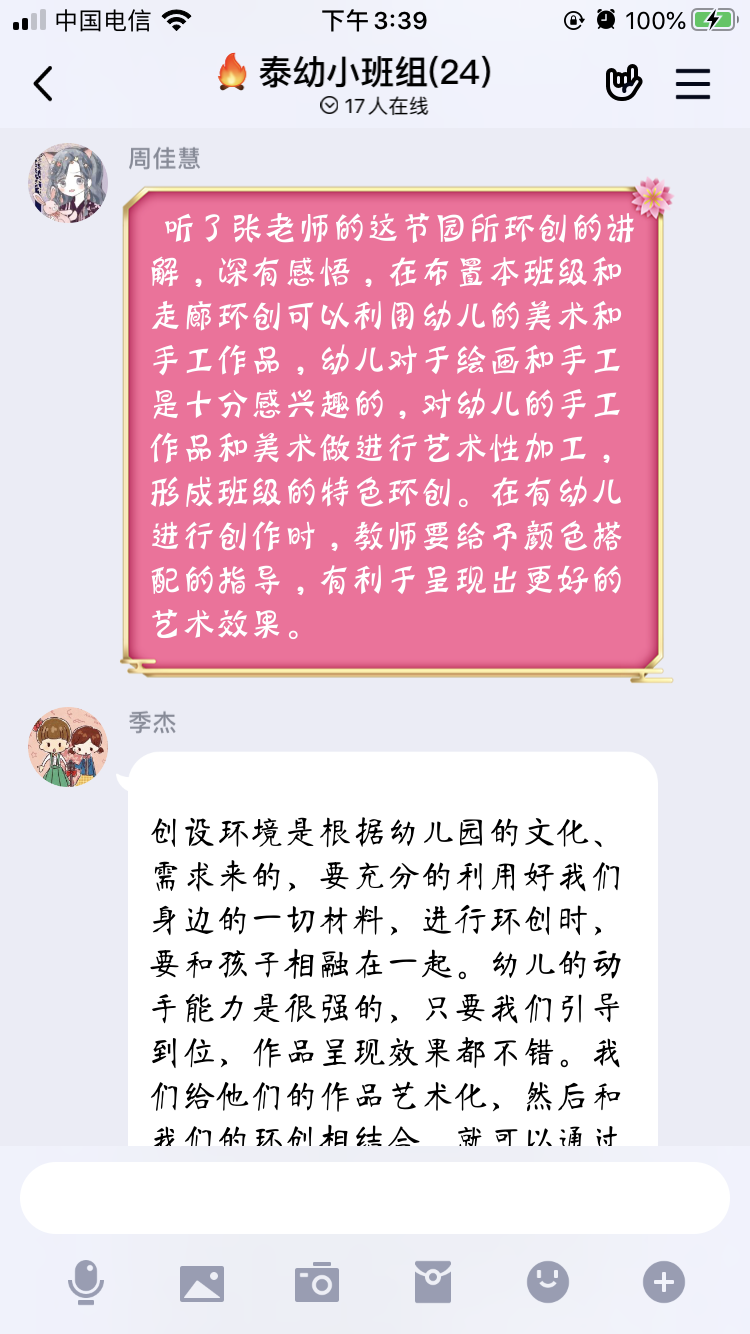
Task: Open 周佳慧's profile avatar
Action: click(68, 182)
